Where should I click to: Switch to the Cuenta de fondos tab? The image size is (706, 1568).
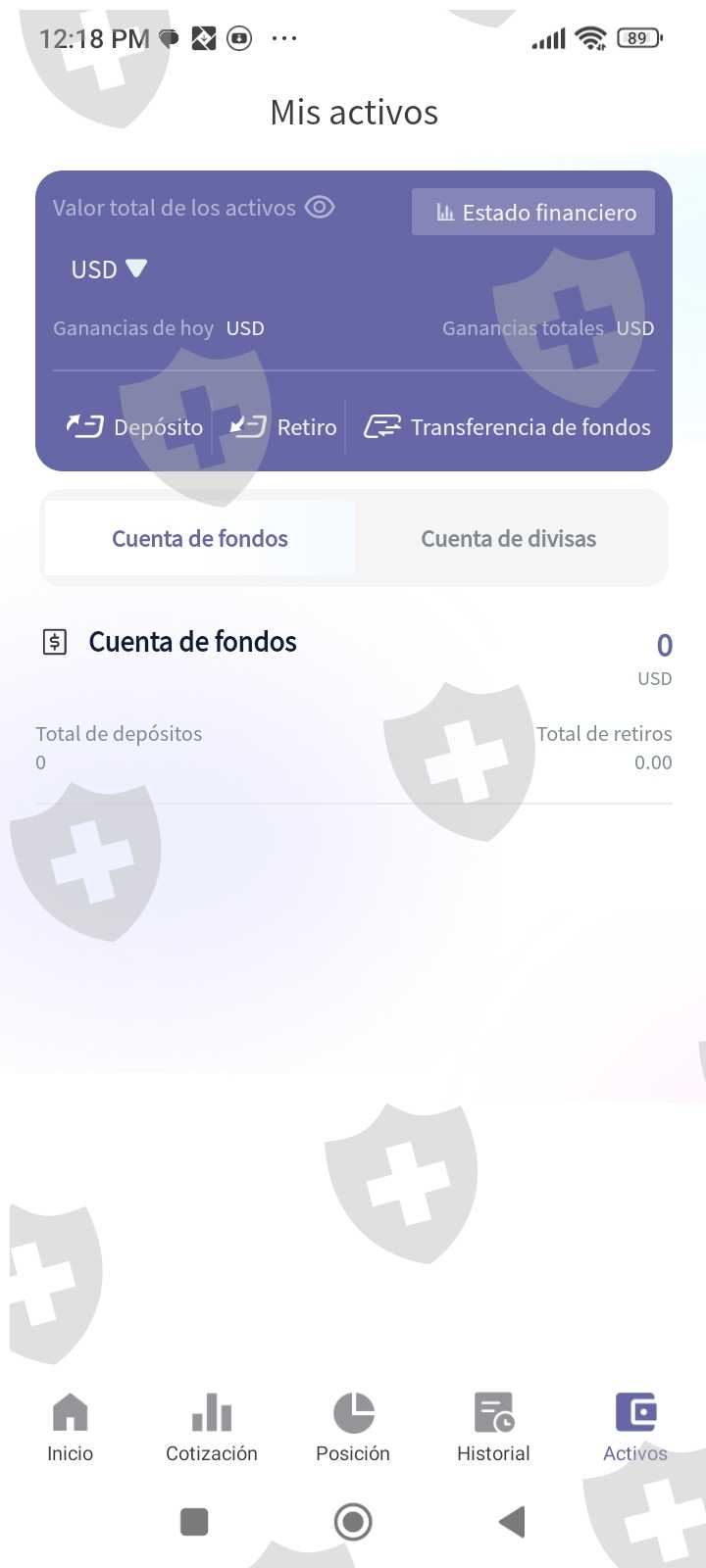pos(200,538)
